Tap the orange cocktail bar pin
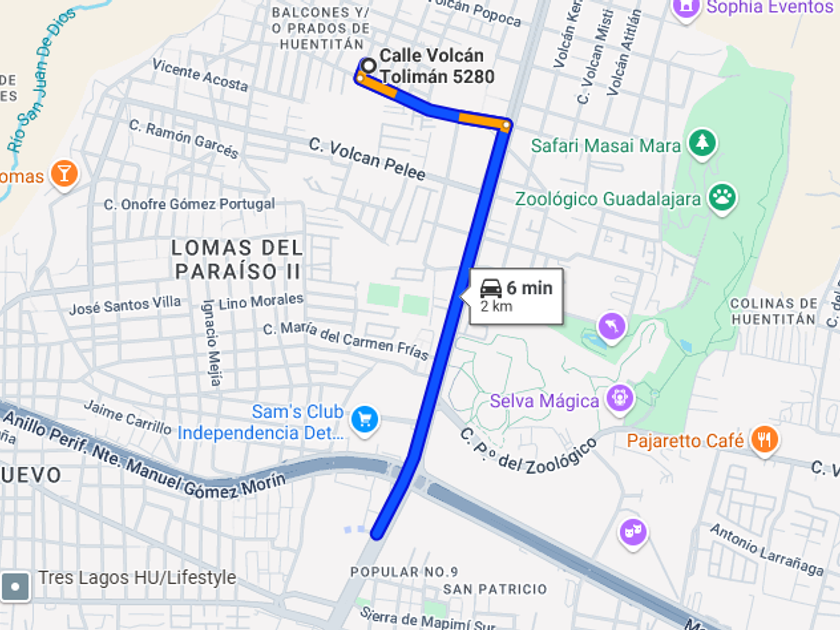The height and width of the screenshot is (630, 840). pos(65,174)
